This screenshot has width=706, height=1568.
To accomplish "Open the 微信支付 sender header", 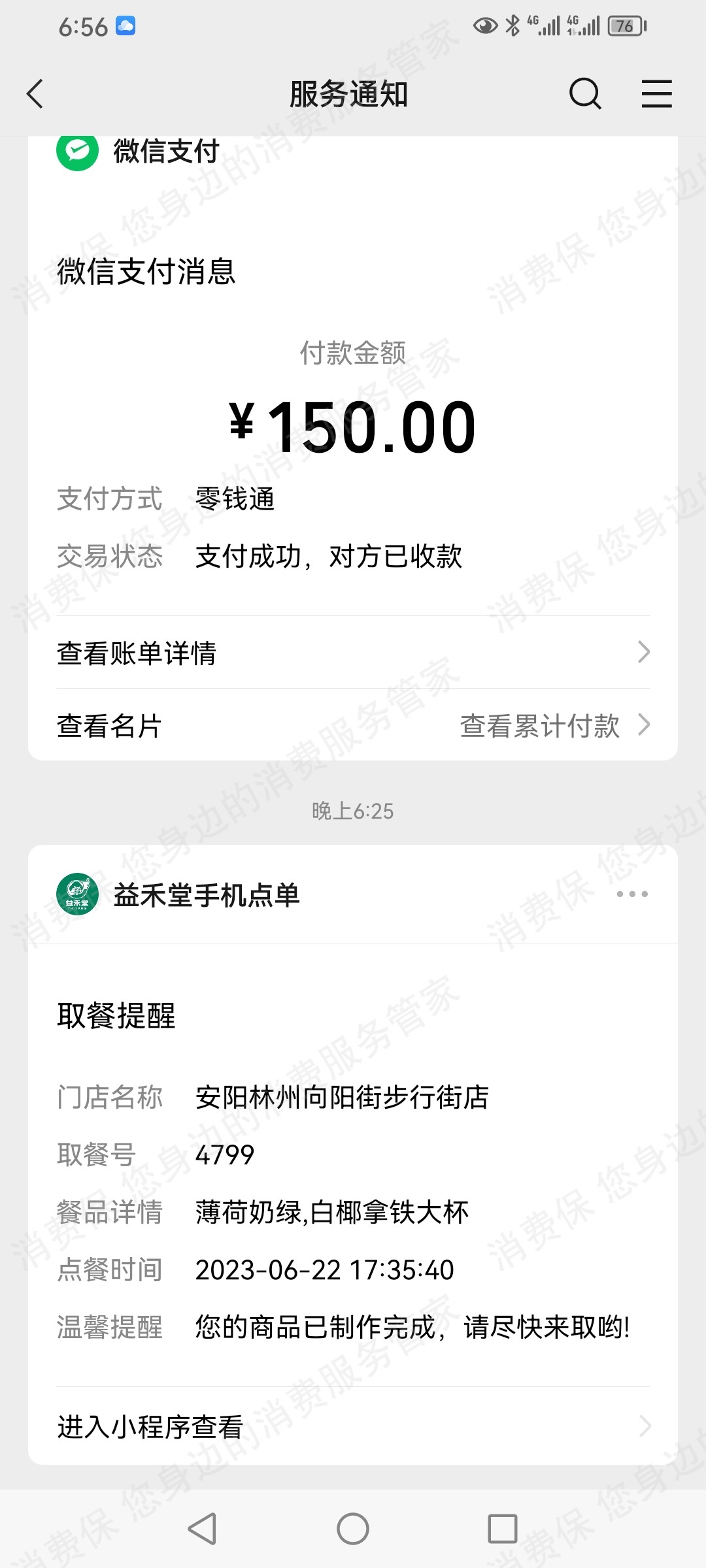I will point(166,152).
